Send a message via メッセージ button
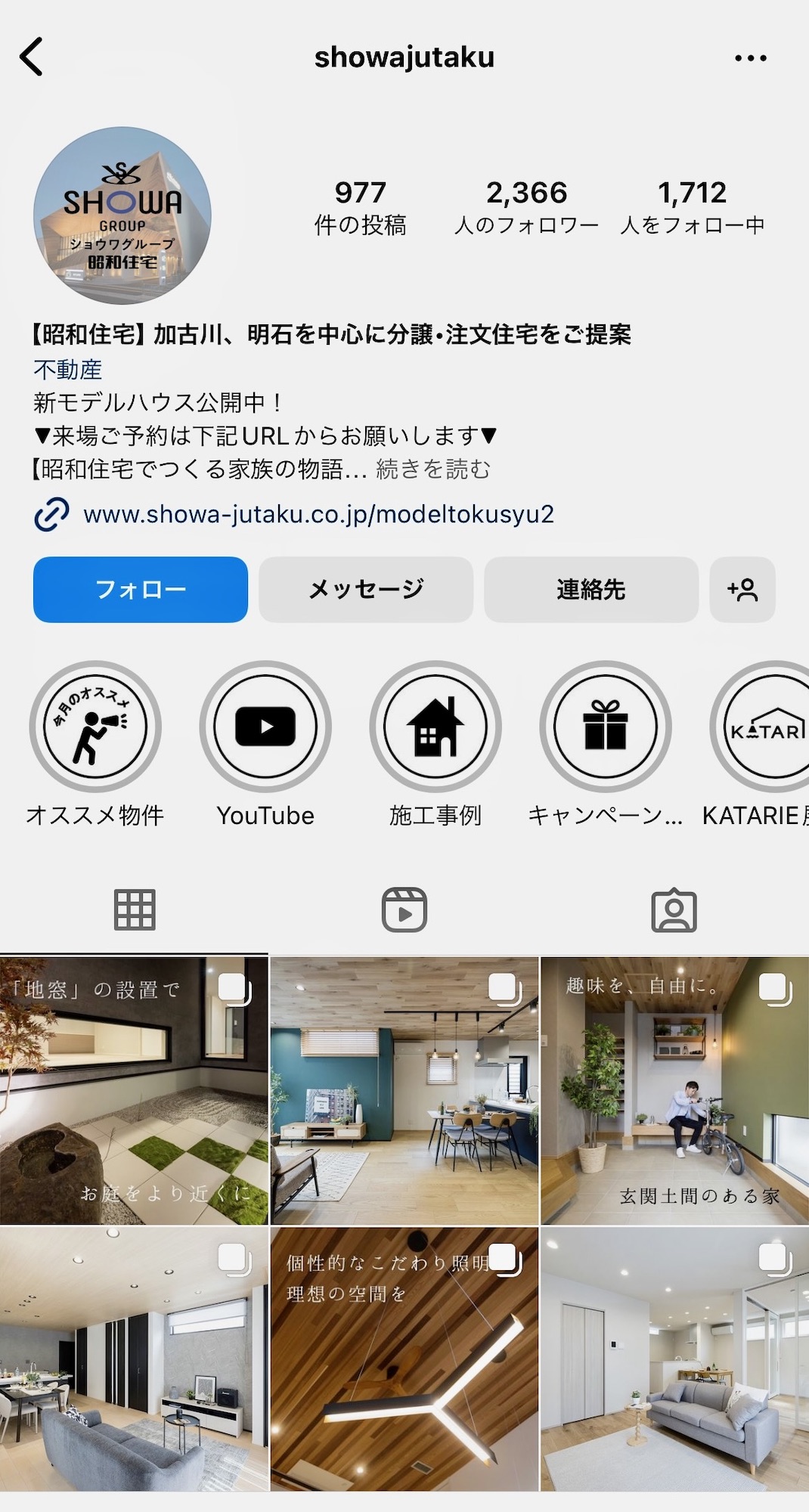 point(366,590)
